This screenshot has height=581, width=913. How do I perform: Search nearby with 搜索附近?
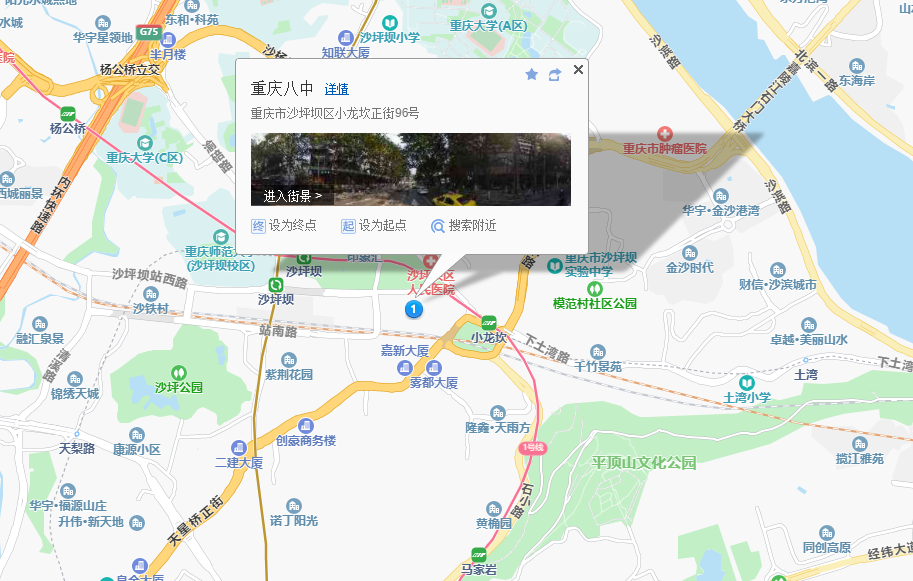coord(463,226)
